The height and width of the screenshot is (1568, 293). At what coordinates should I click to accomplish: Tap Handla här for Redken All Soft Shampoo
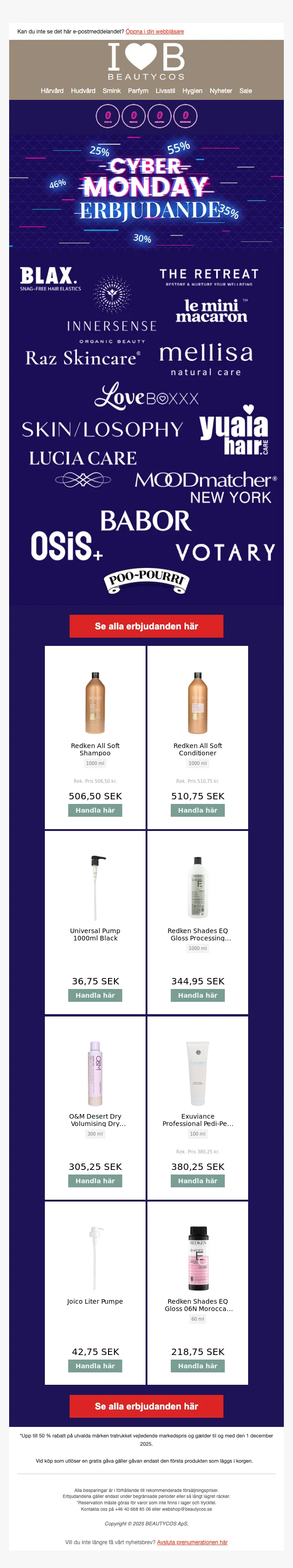[95, 810]
